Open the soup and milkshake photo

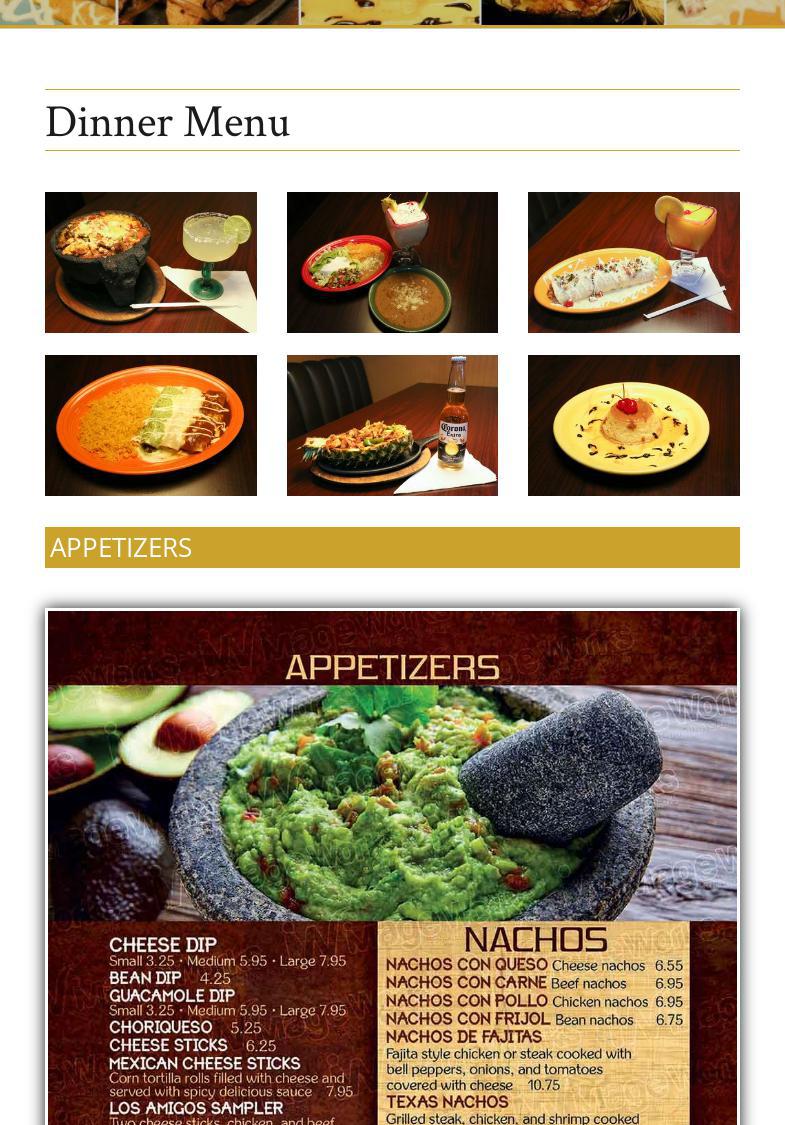tap(392, 262)
